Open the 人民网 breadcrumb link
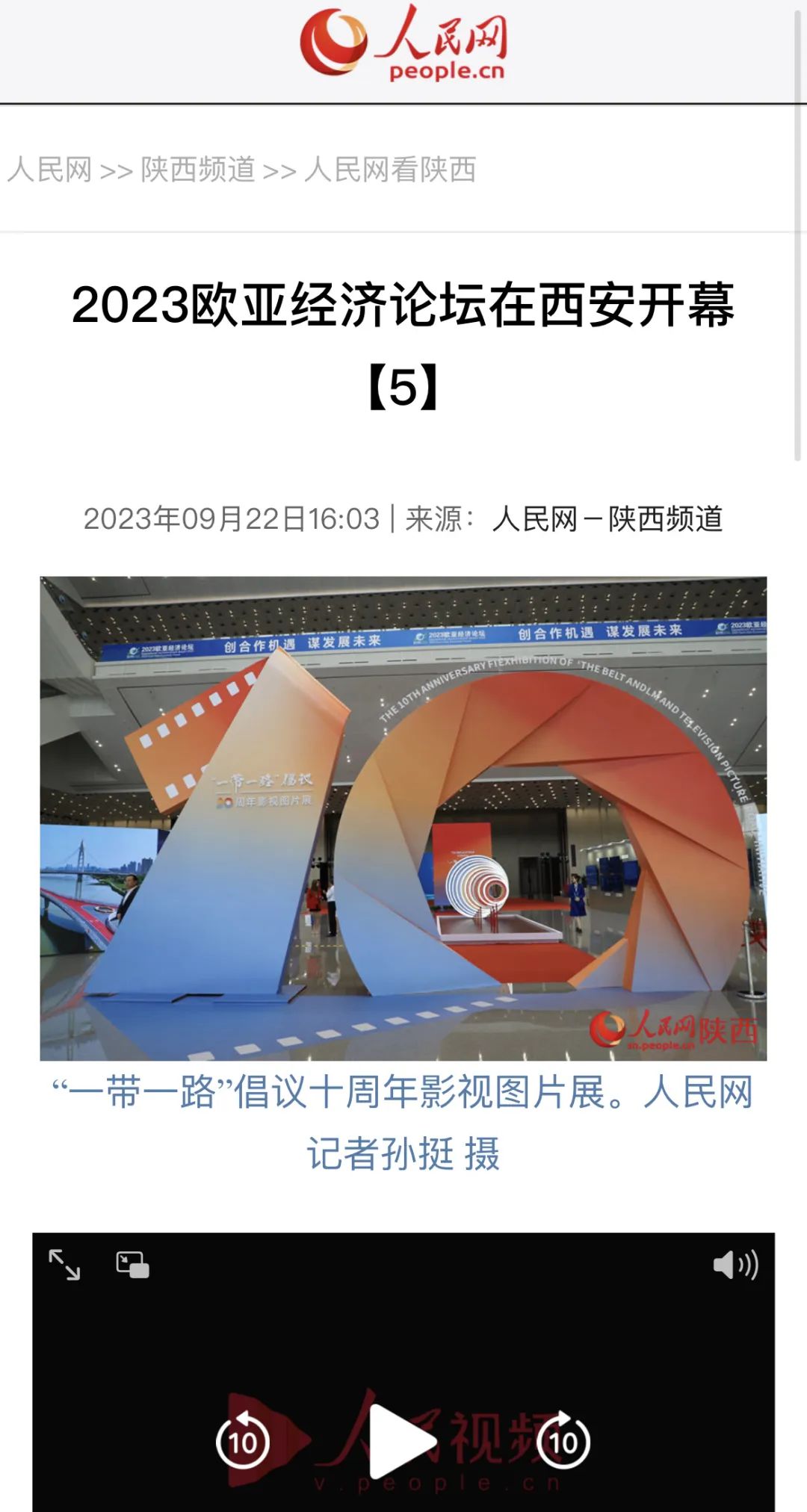The height and width of the screenshot is (1512, 807). coord(49,170)
